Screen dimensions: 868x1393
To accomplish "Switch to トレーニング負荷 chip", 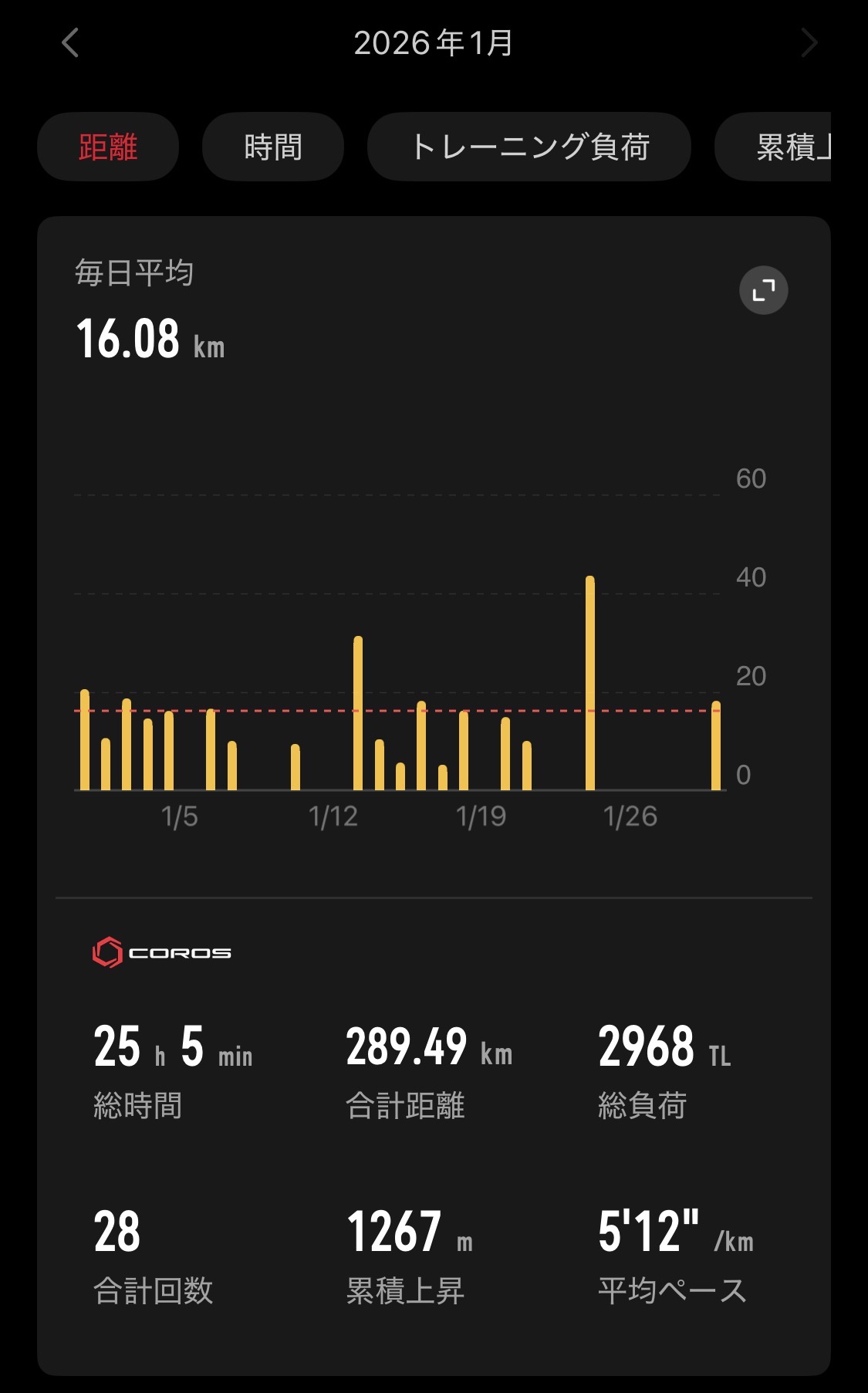I will [x=529, y=147].
